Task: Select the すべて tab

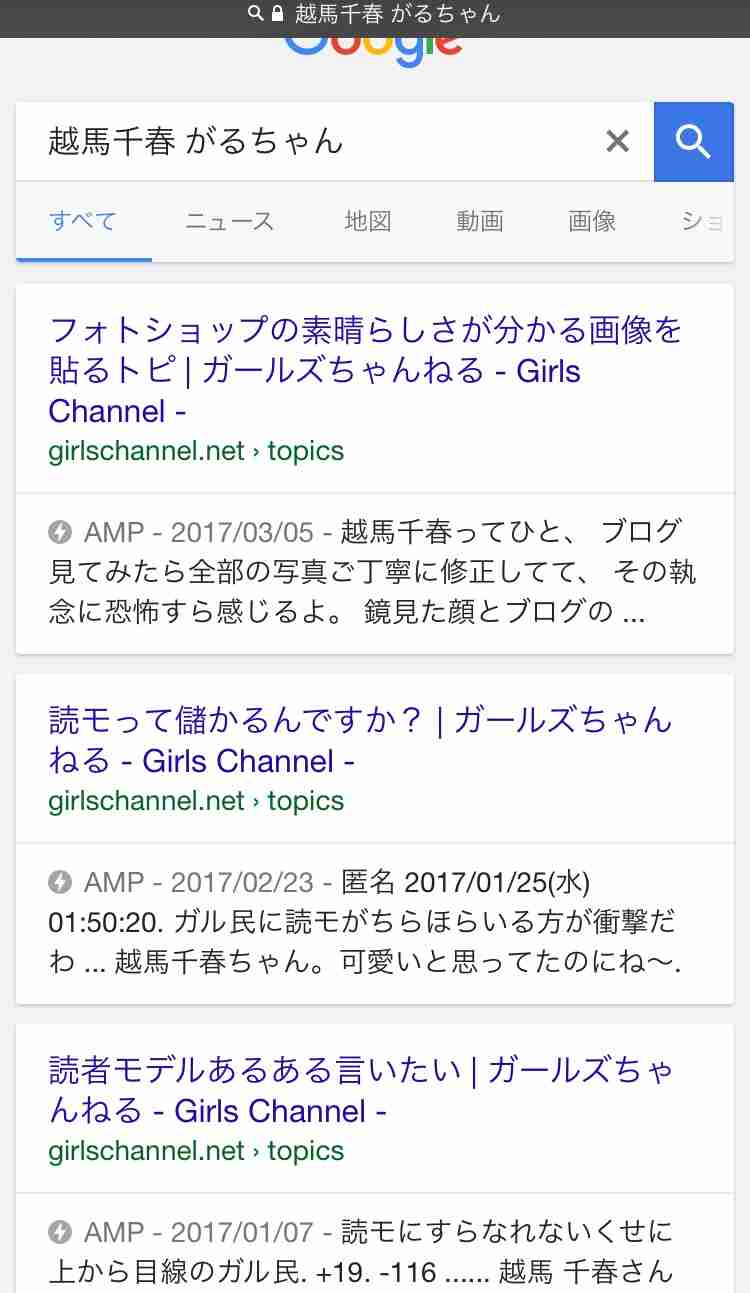Action: pyautogui.click(x=83, y=221)
